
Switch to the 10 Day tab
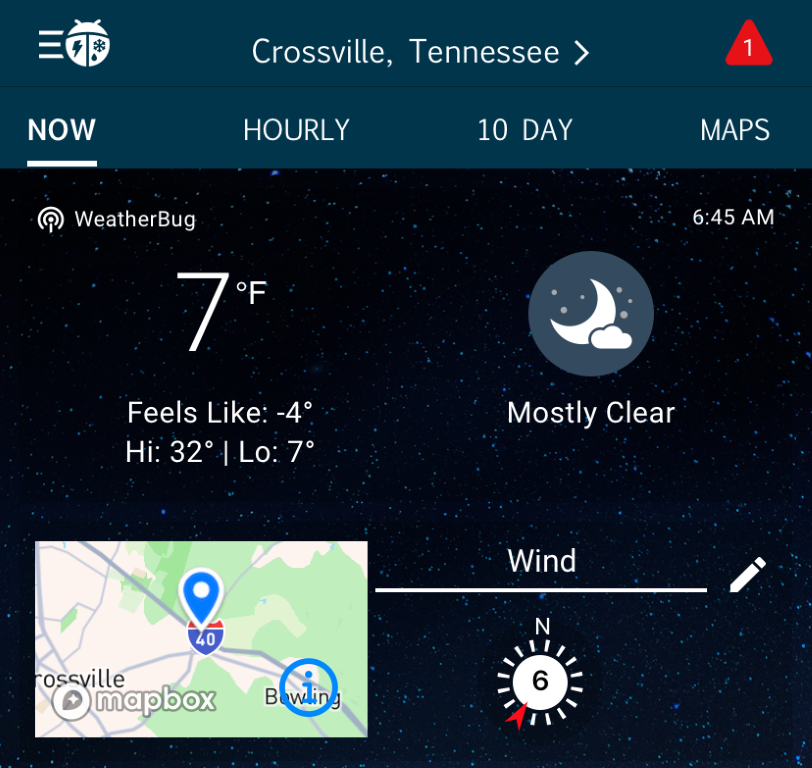click(x=524, y=130)
